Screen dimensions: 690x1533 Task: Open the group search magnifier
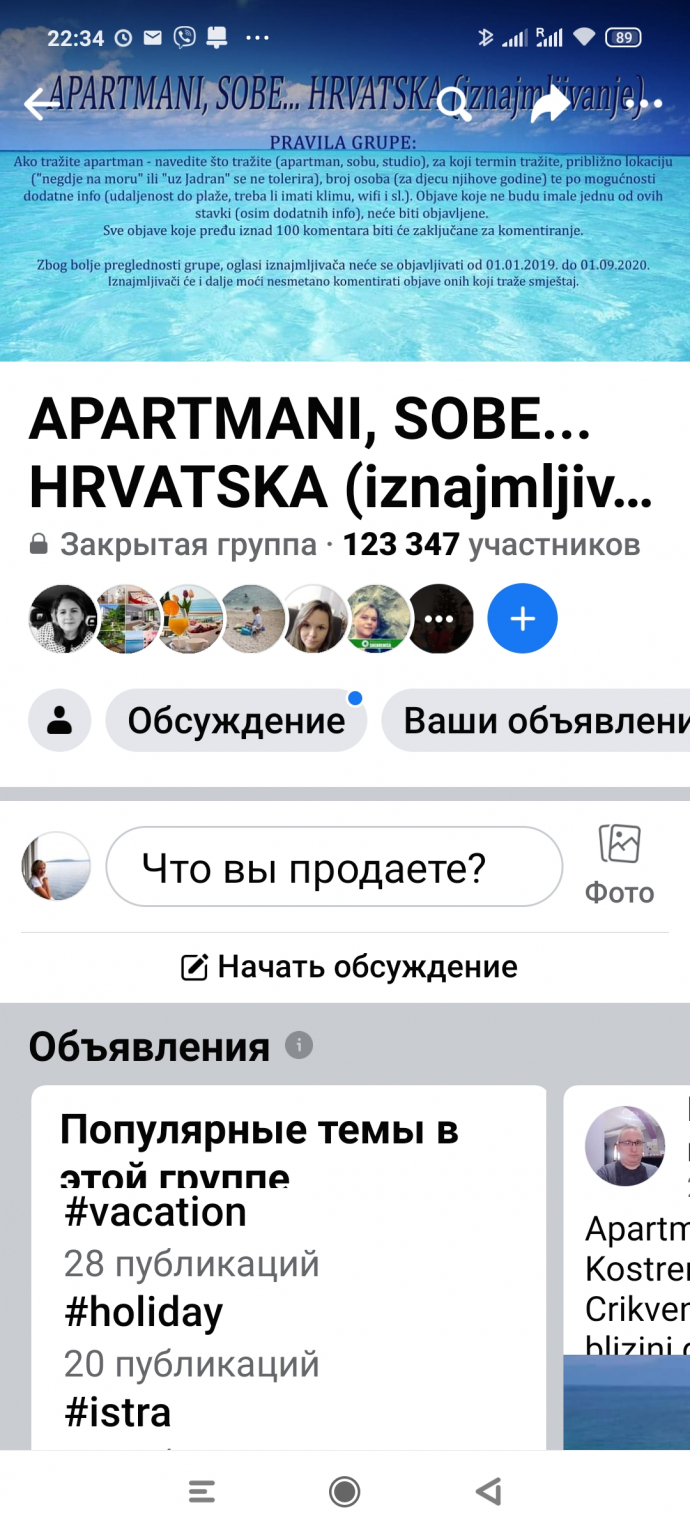tap(454, 104)
